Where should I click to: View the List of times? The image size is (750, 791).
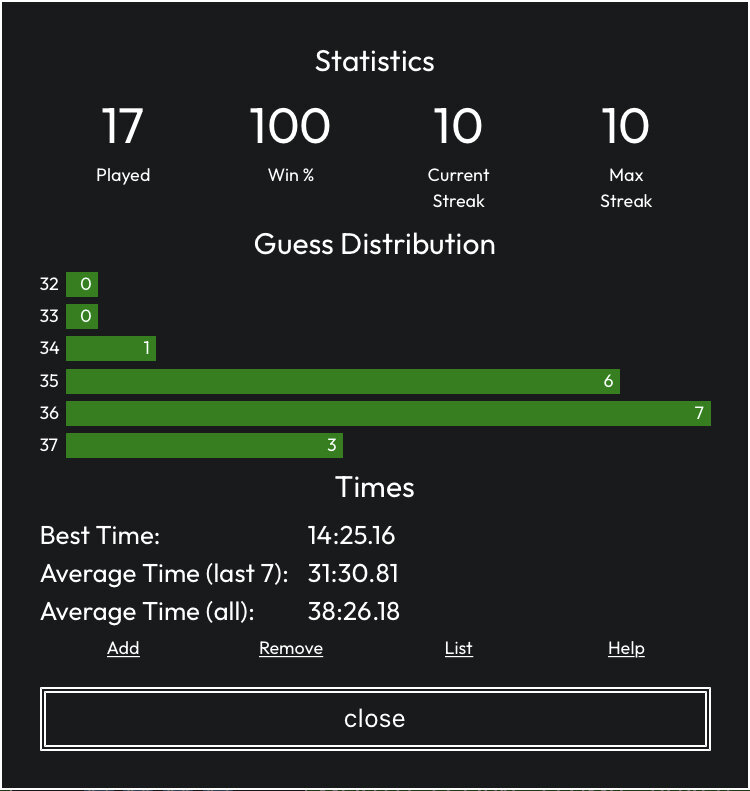coord(459,648)
